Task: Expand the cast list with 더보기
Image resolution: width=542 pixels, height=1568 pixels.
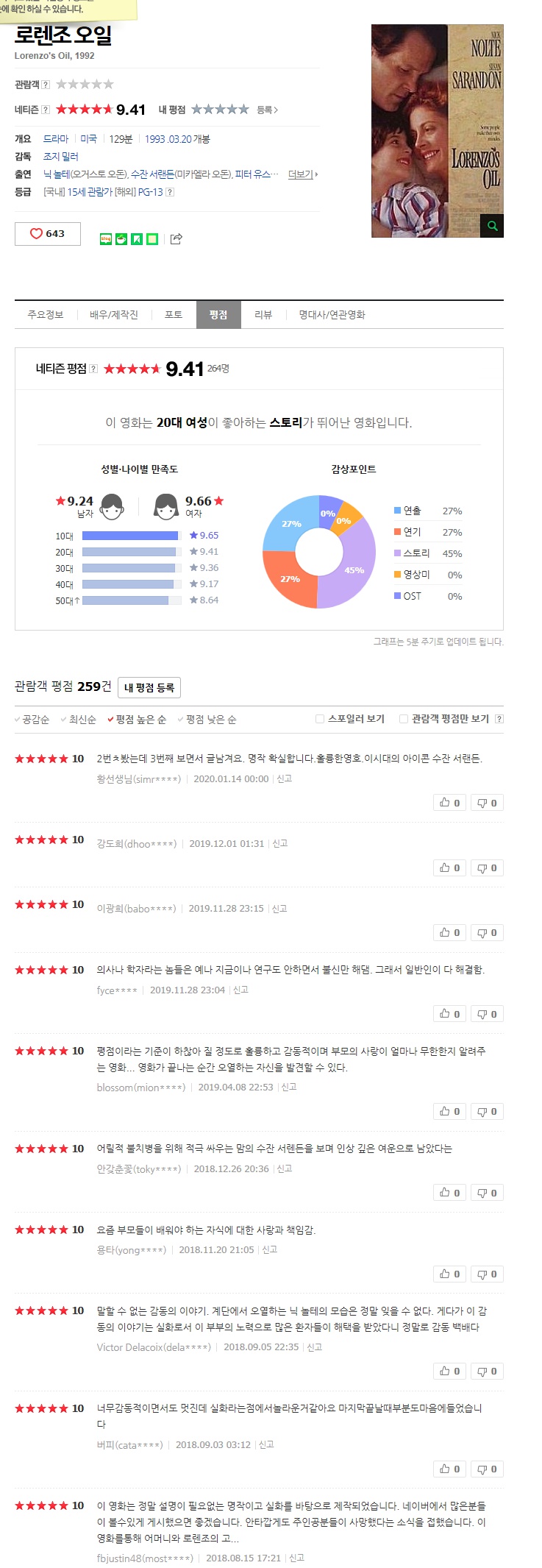Action: tap(302, 174)
